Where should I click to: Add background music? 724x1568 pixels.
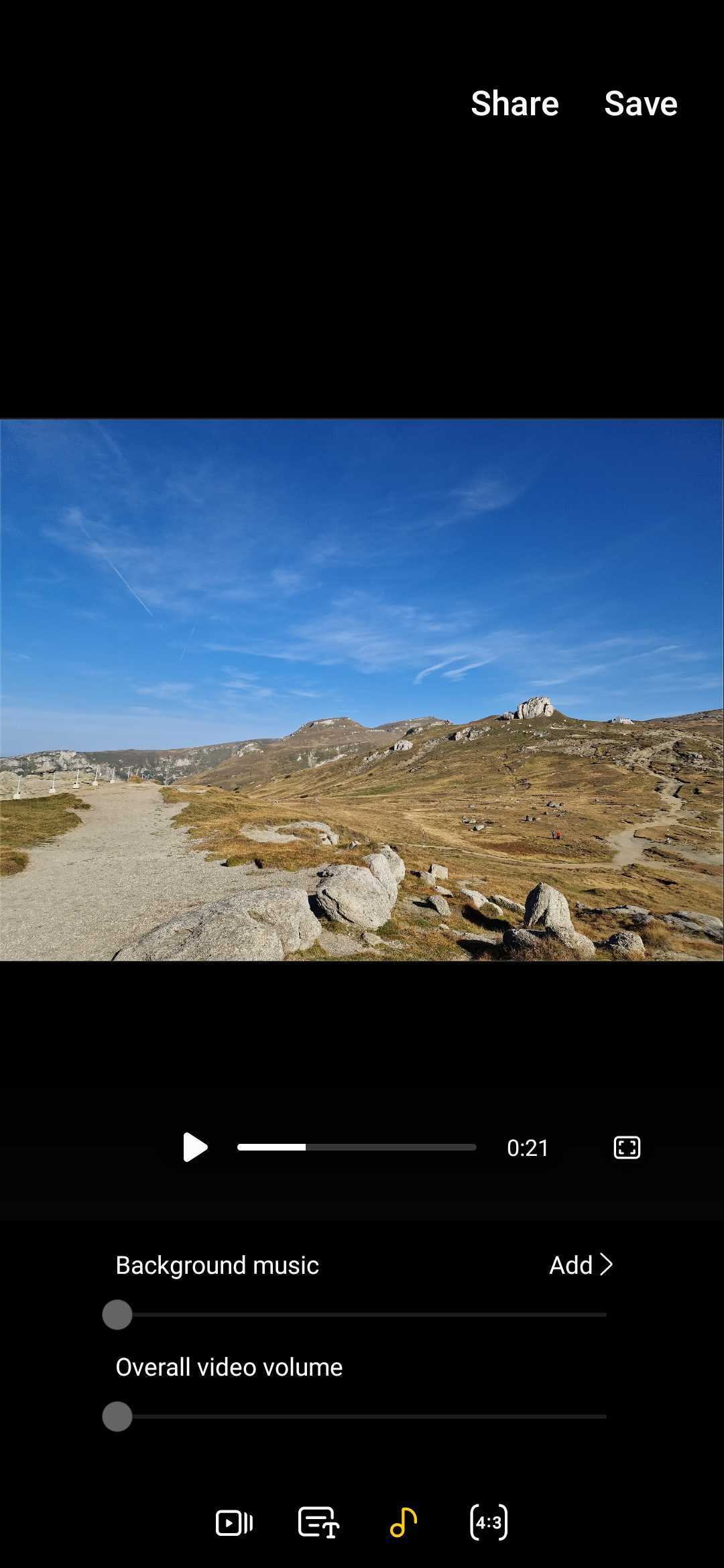coord(581,1265)
